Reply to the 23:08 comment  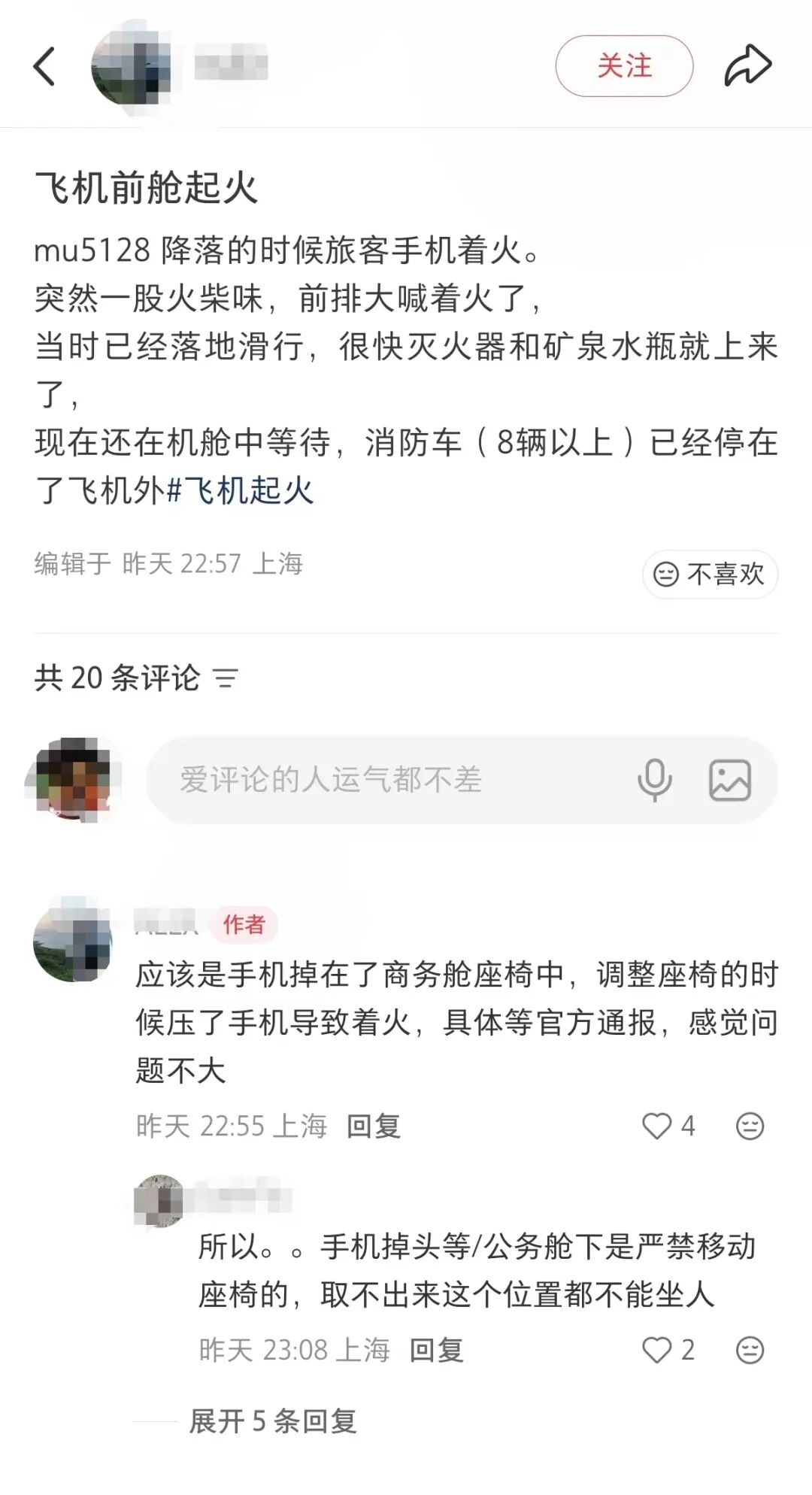(436, 1351)
